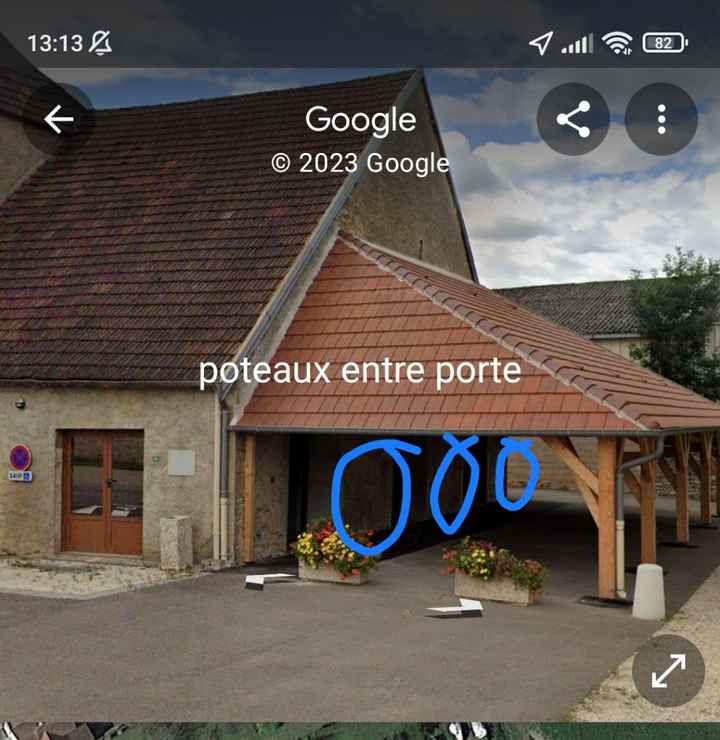
Task: Open the three-dot overflow menu
Action: pos(662,118)
